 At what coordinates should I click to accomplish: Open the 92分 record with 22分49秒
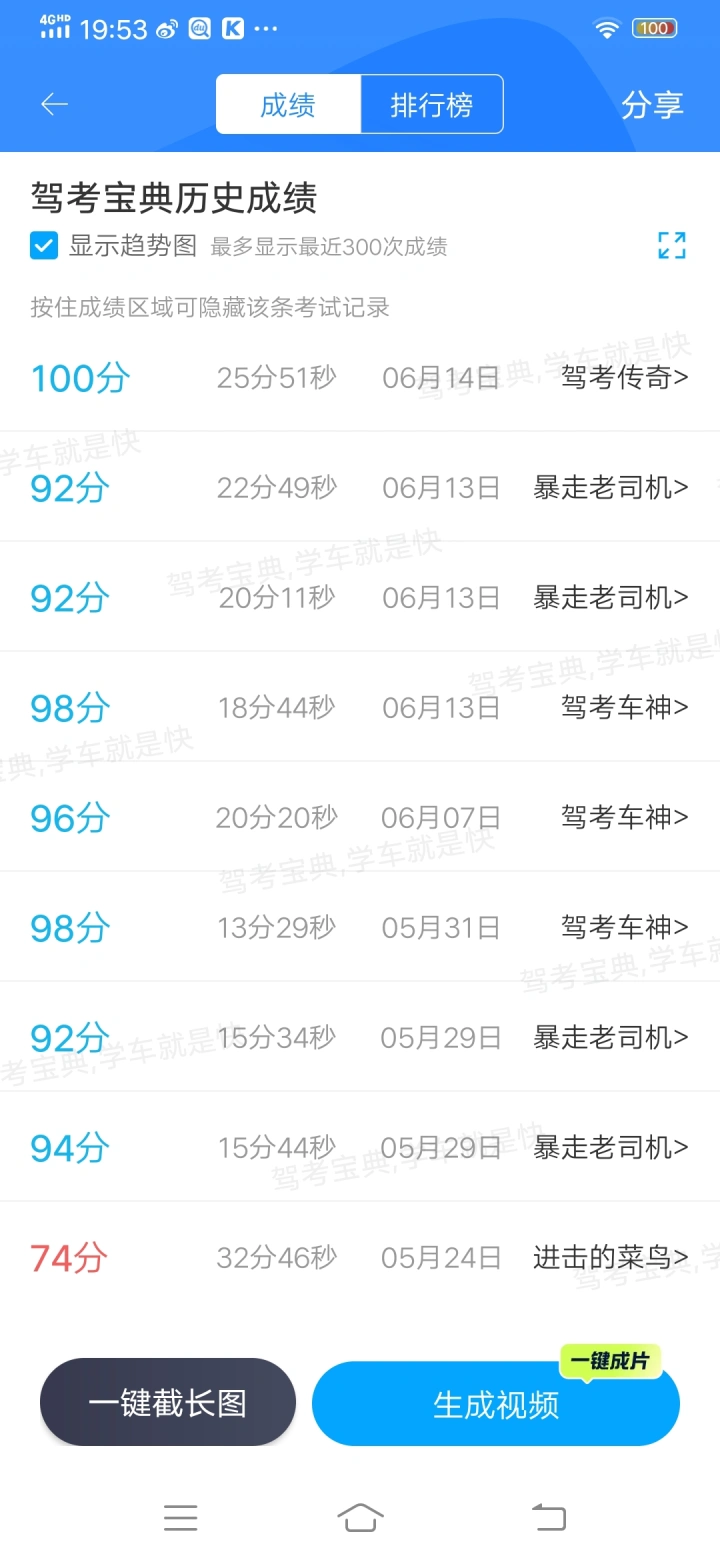coord(360,488)
